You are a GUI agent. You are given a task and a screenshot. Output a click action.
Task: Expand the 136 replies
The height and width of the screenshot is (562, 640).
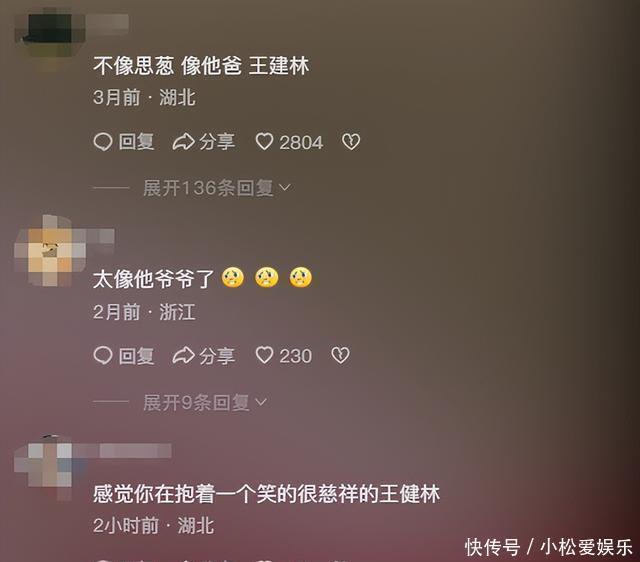click(x=216, y=187)
